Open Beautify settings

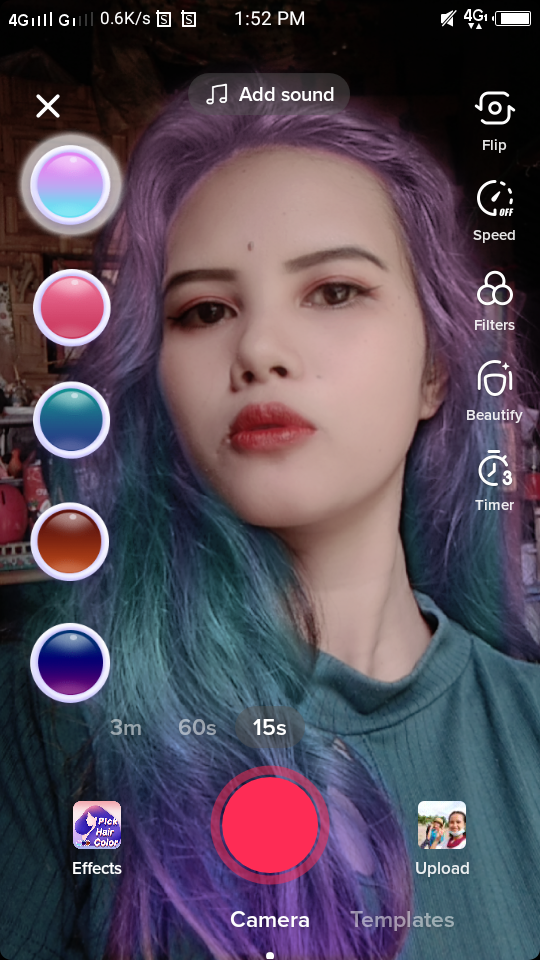pyautogui.click(x=494, y=391)
